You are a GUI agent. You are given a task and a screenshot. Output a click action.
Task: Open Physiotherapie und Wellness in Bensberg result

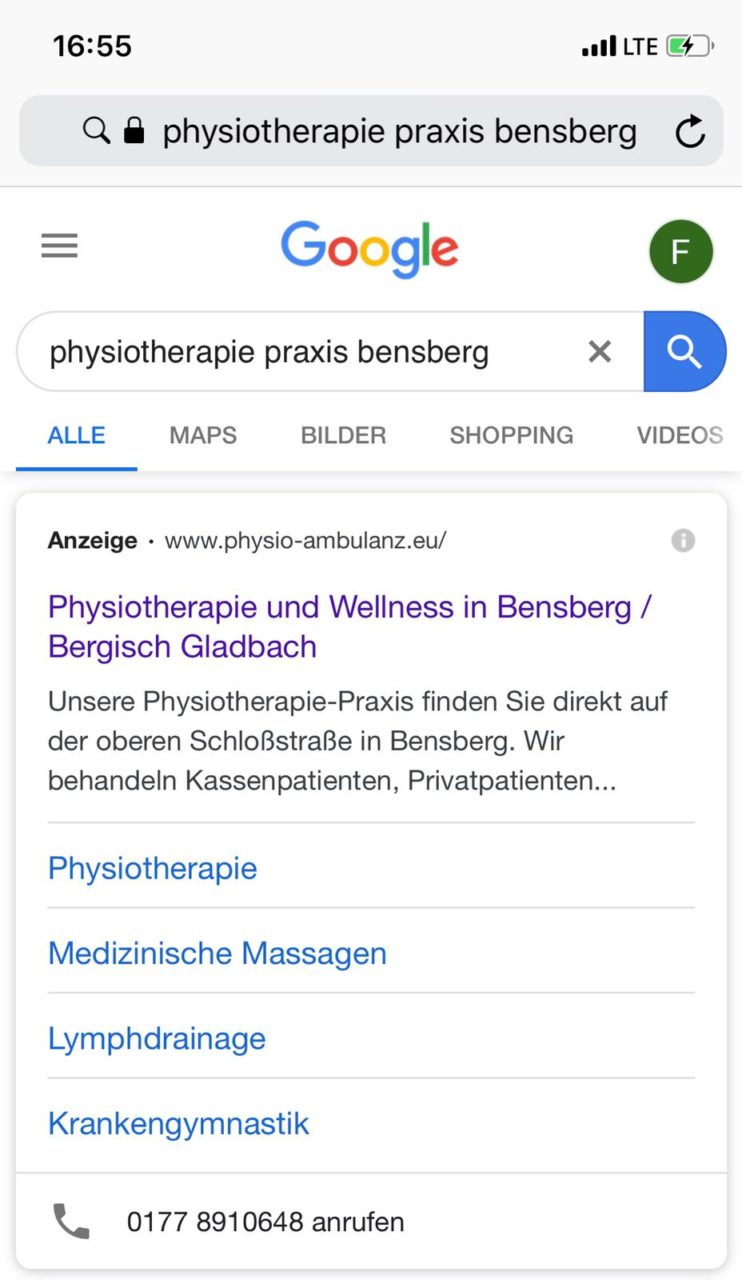click(x=349, y=626)
